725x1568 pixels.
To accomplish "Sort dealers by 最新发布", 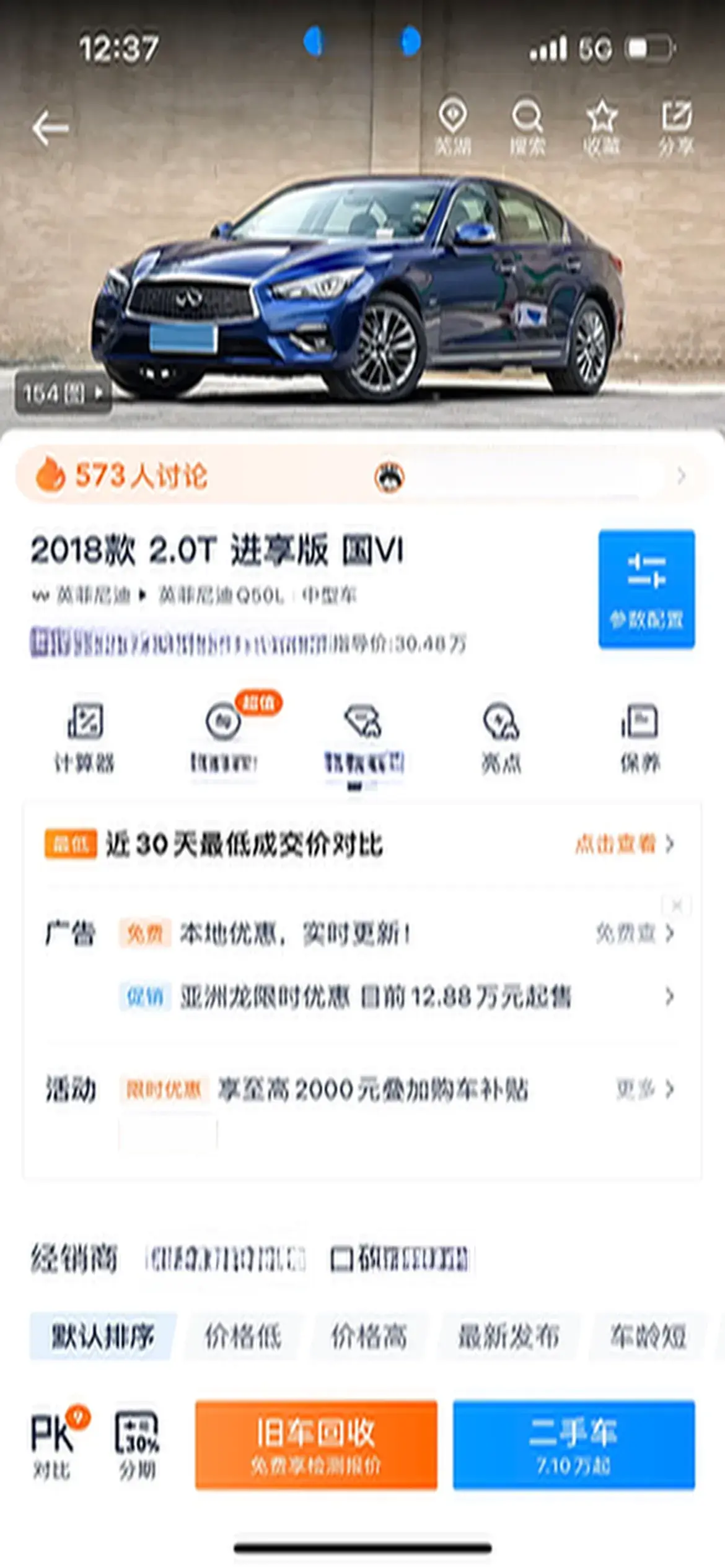I will tap(508, 1336).
